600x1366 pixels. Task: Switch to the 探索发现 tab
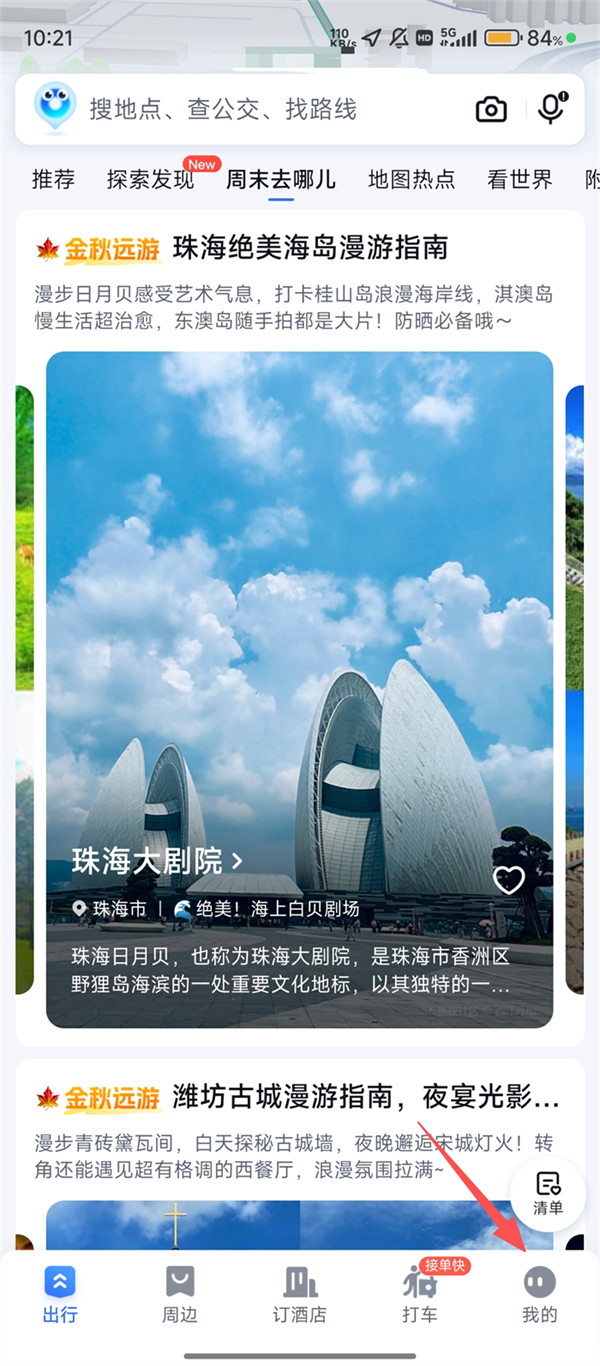click(151, 180)
